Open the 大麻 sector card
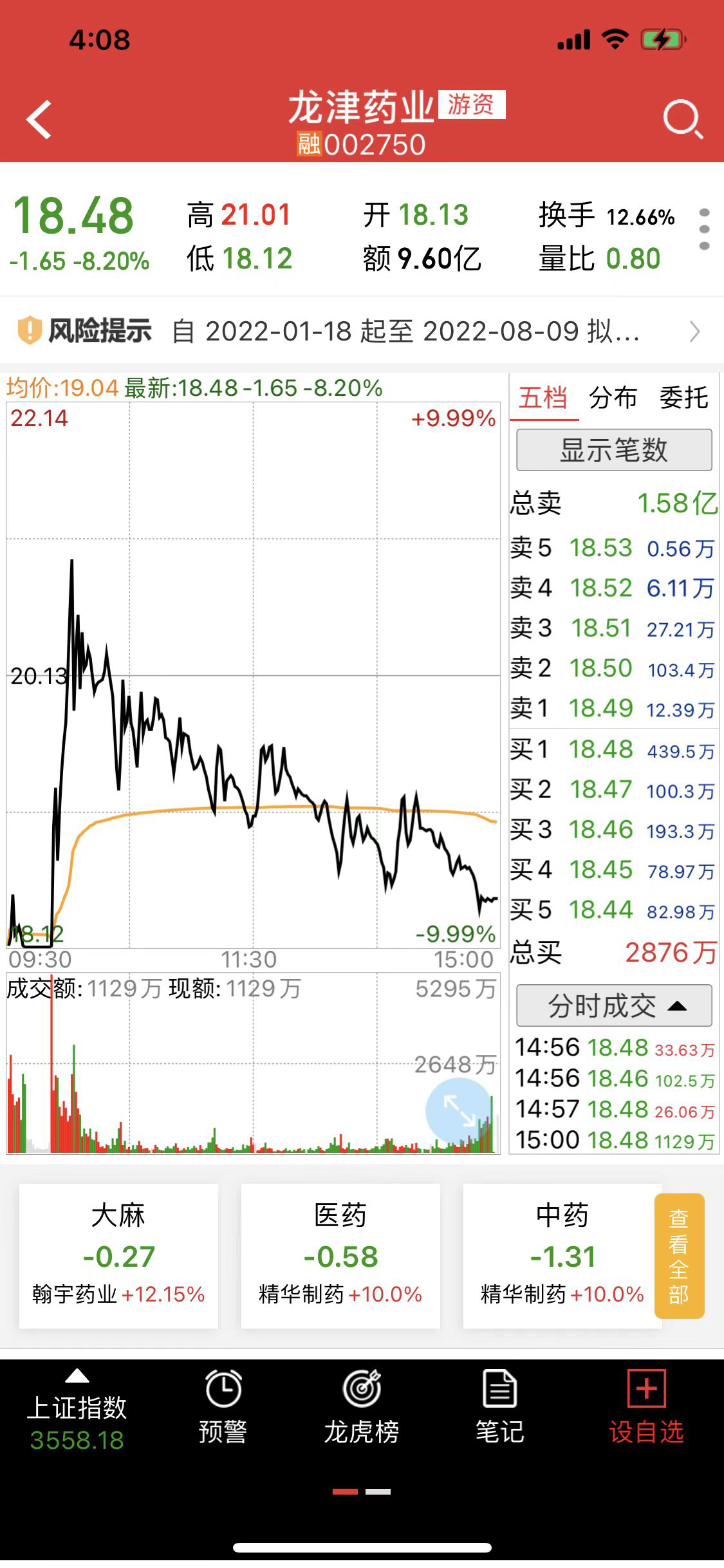Screen dimensions: 724x1568 (x=118, y=1255)
